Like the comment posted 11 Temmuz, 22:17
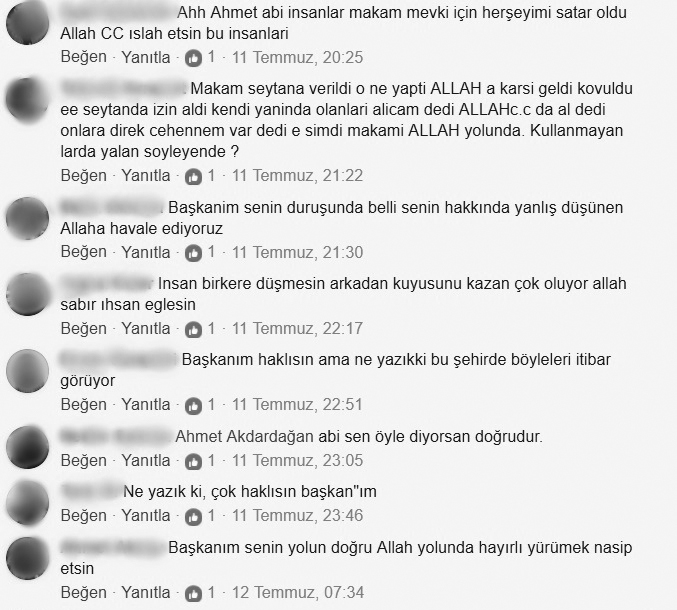 click(x=83, y=329)
